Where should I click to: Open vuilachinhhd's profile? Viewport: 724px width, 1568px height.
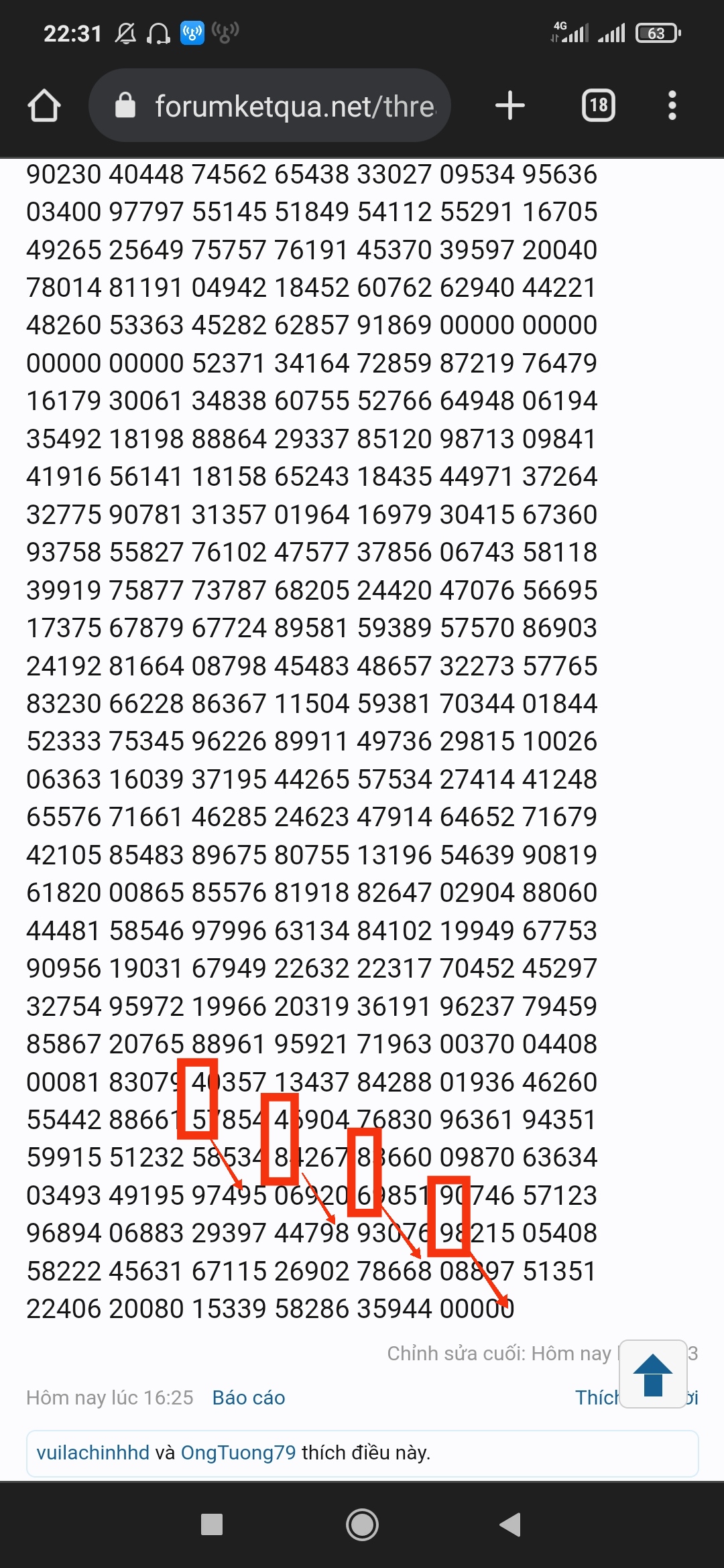[x=93, y=1452]
